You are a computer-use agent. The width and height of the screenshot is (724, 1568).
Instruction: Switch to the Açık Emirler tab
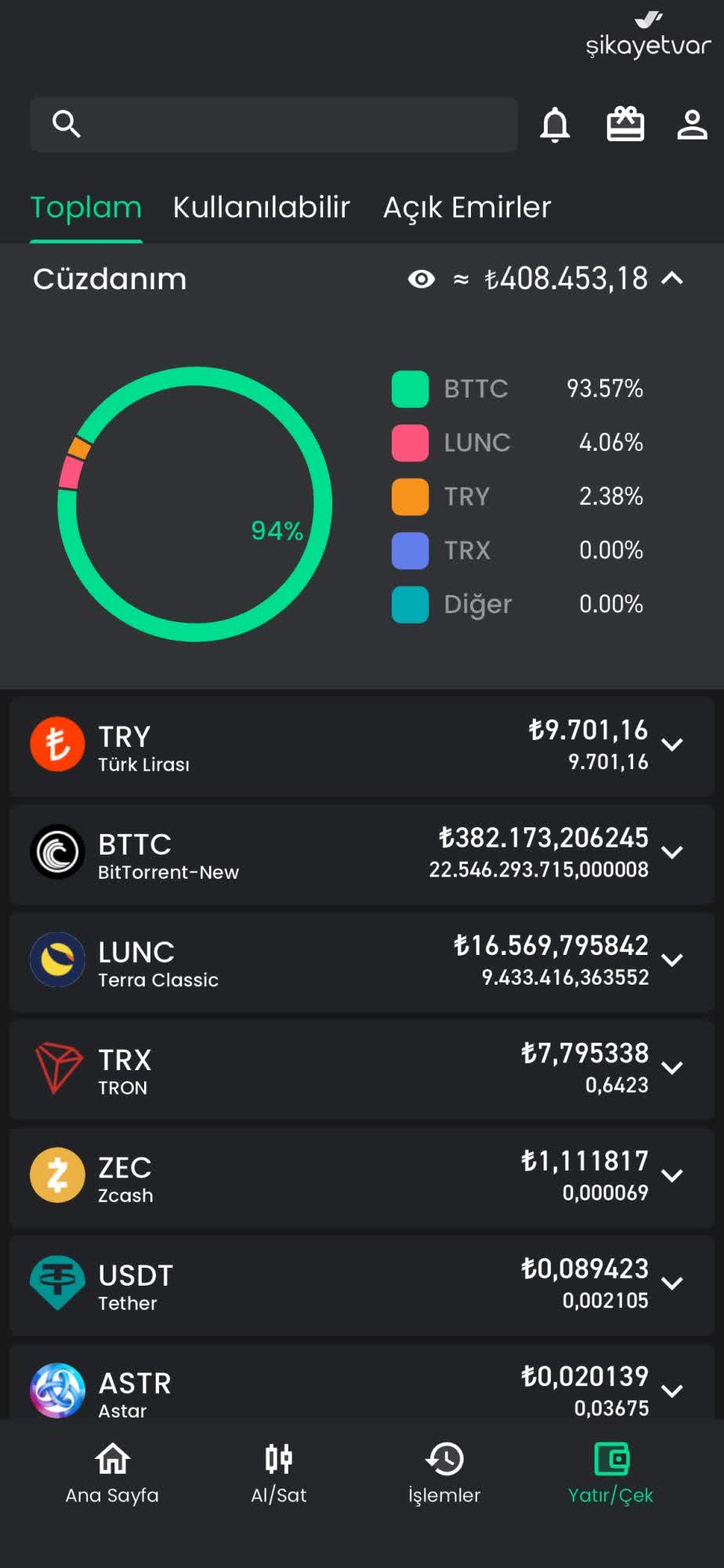tap(467, 208)
